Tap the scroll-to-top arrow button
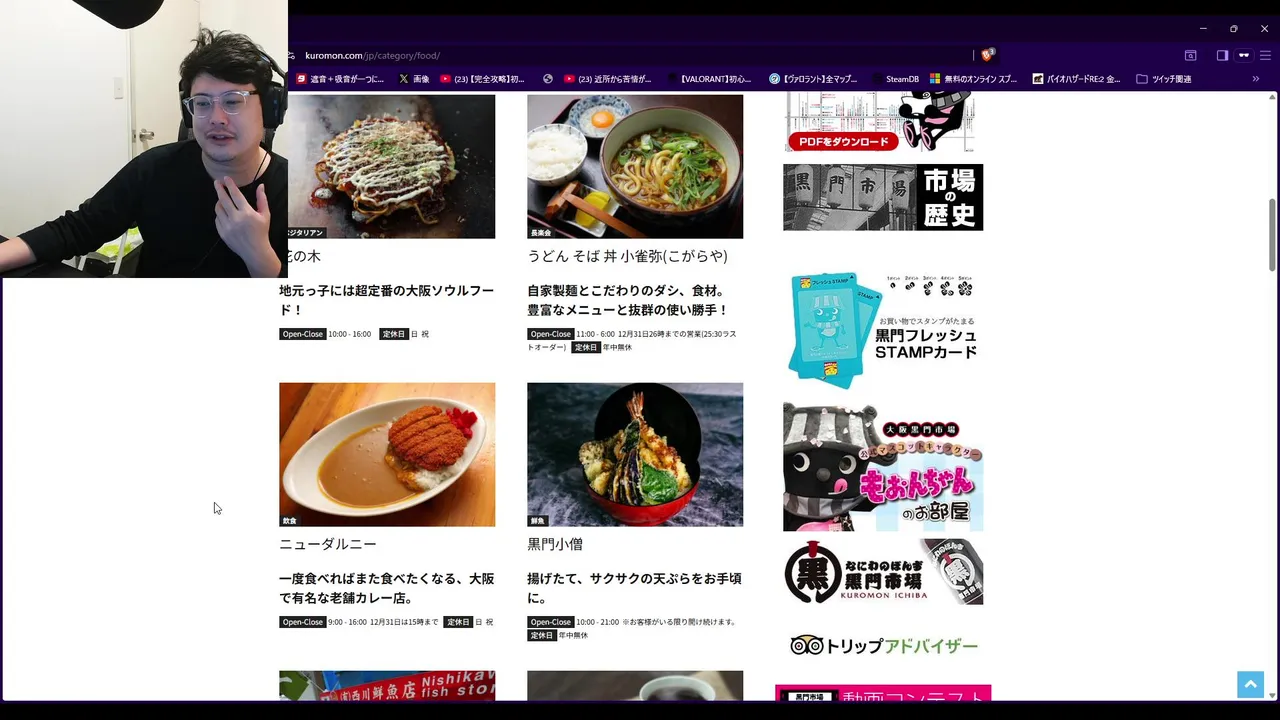The height and width of the screenshot is (720, 1280). pyautogui.click(x=1250, y=685)
